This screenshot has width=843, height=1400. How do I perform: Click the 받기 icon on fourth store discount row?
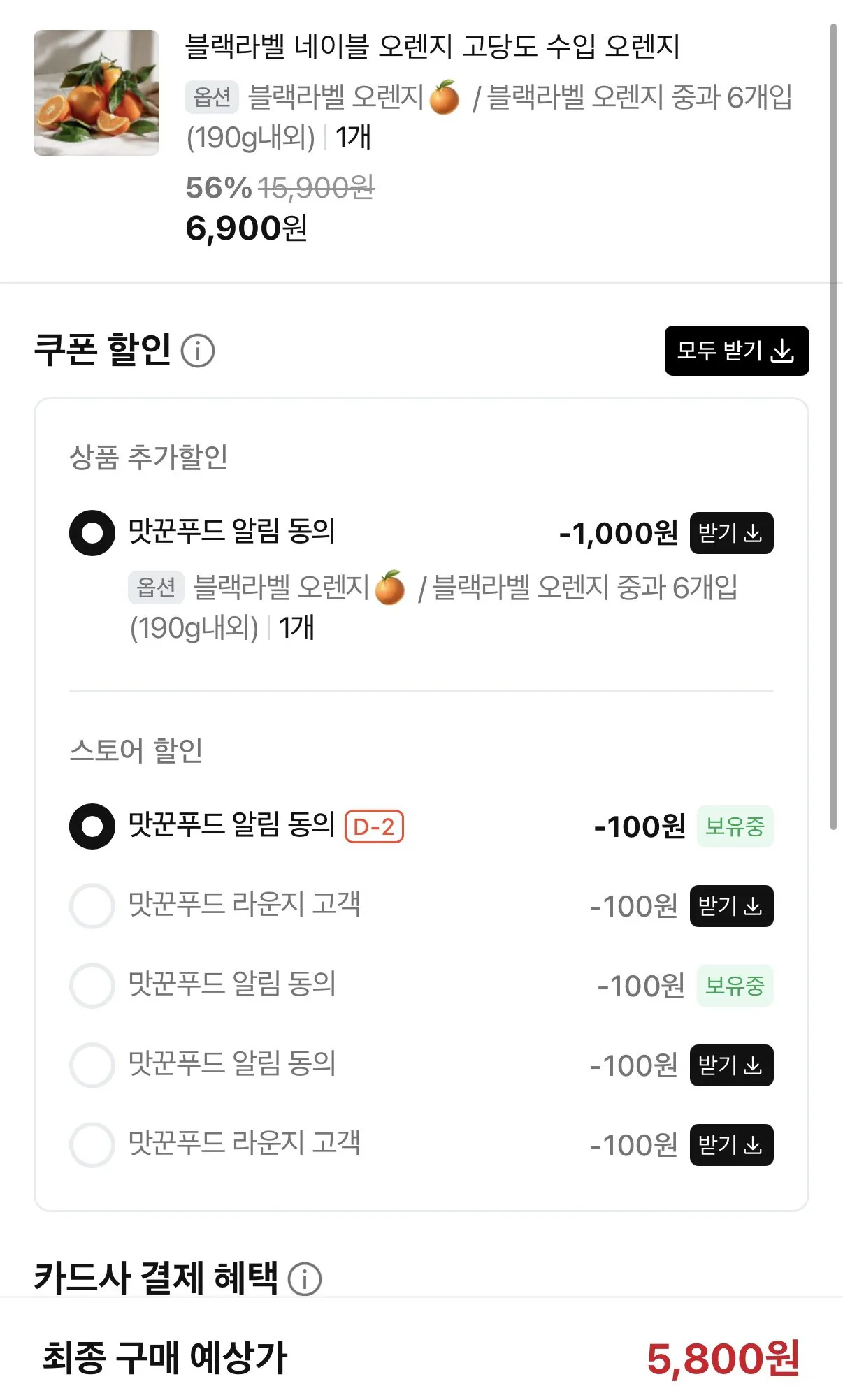point(751,1065)
